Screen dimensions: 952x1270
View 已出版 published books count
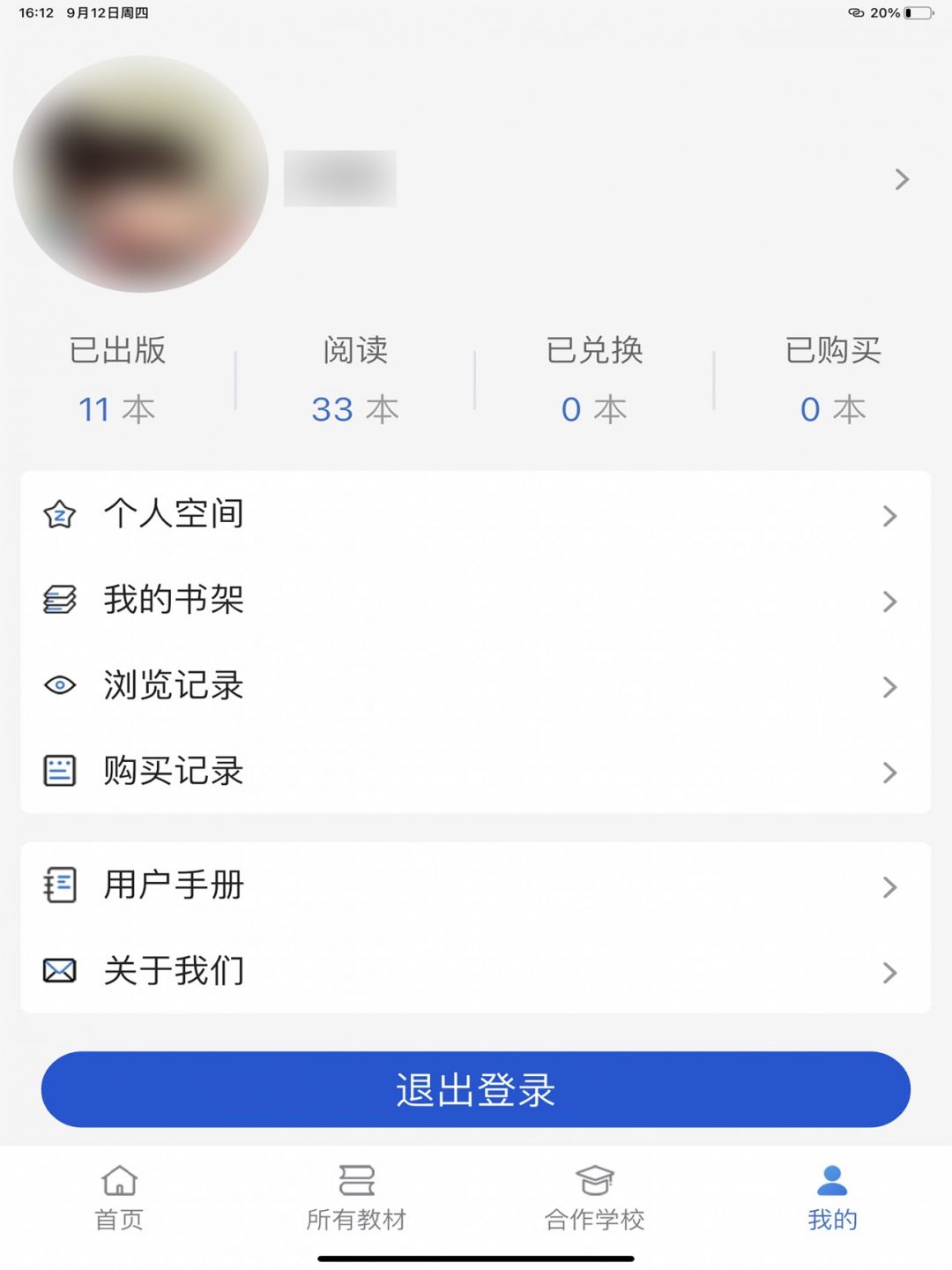point(117,380)
